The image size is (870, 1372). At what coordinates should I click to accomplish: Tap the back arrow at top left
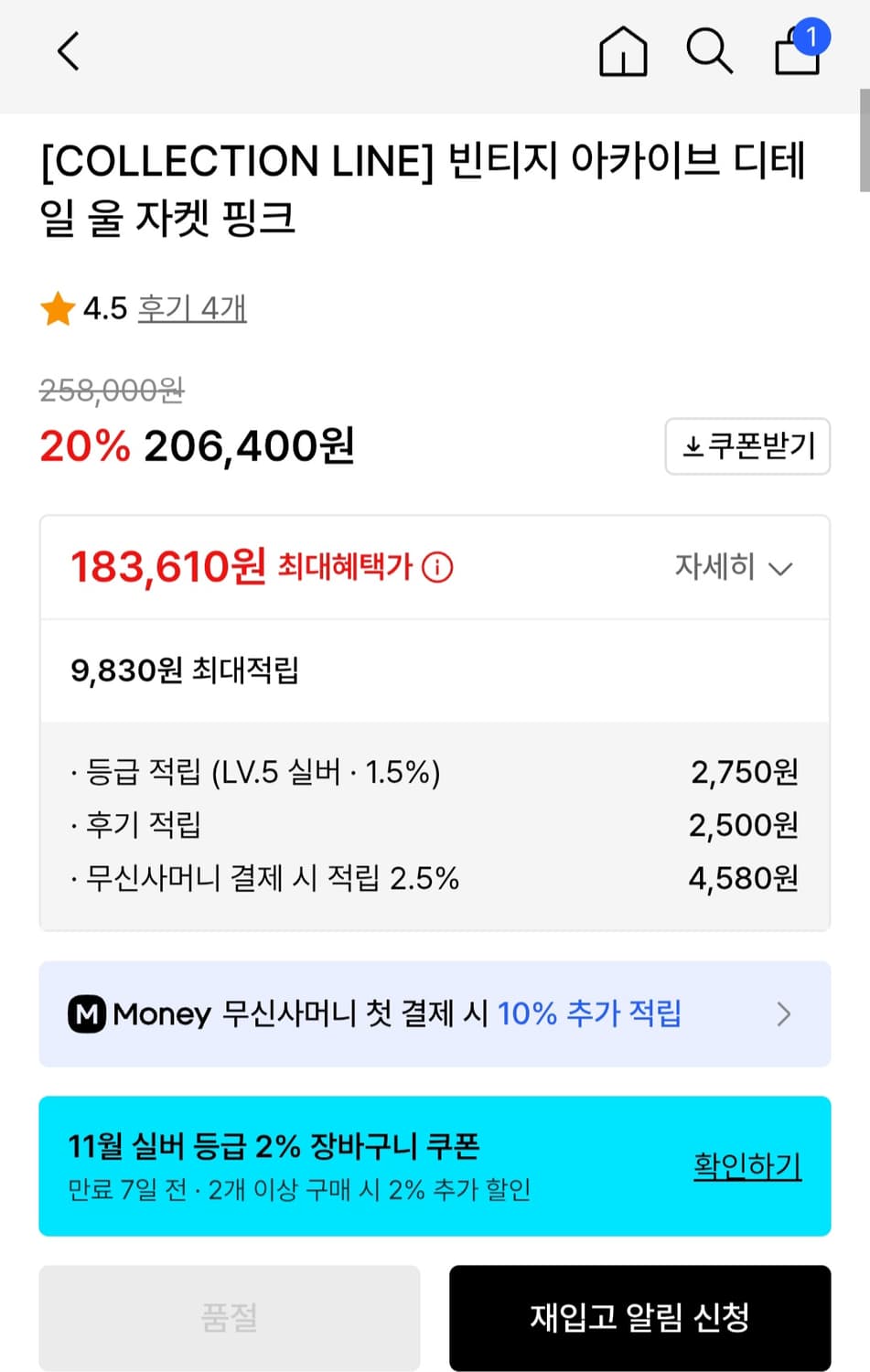[x=68, y=51]
